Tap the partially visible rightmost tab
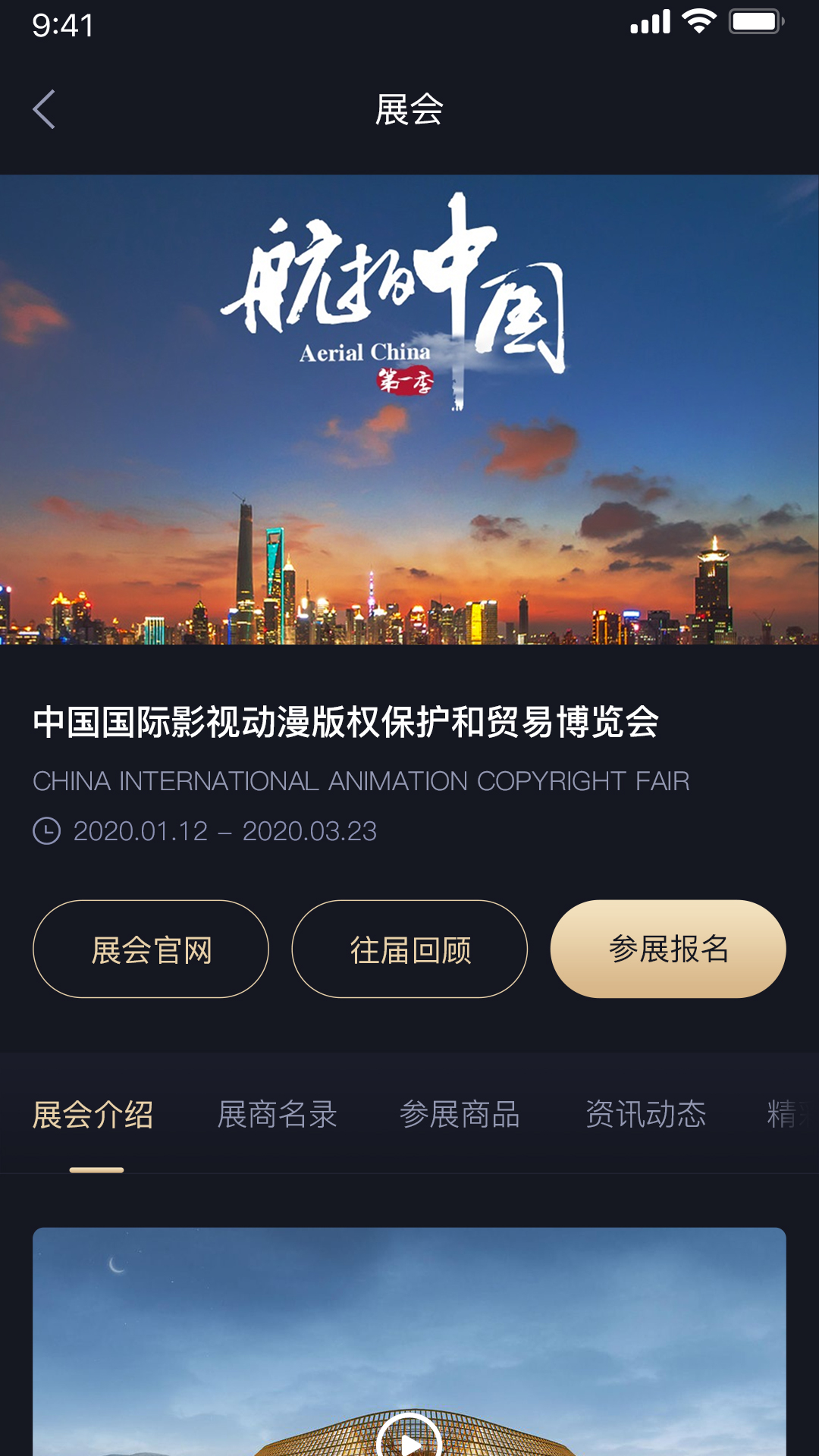 tap(789, 1113)
